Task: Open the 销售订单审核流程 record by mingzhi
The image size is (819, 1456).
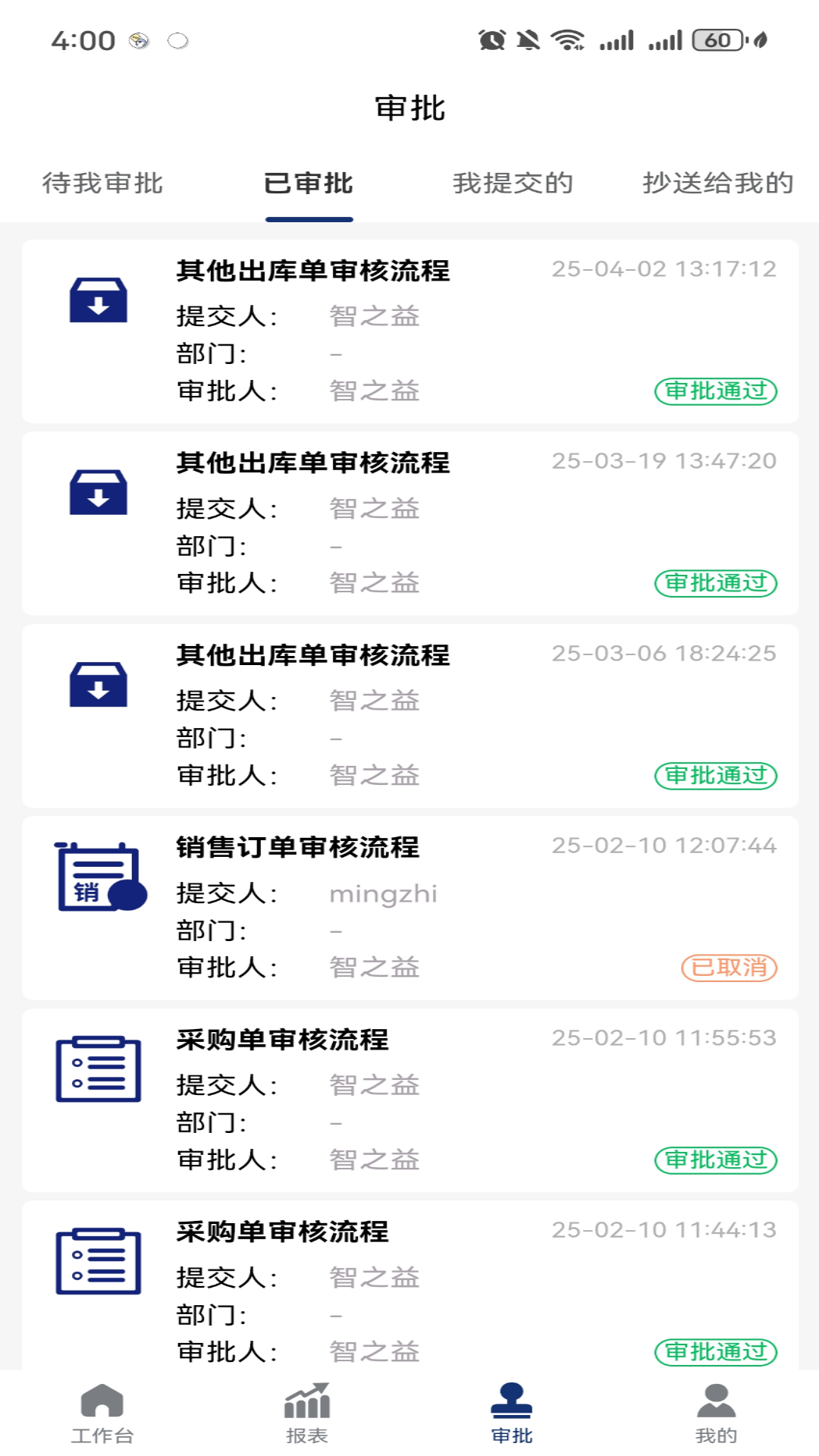Action: [409, 902]
